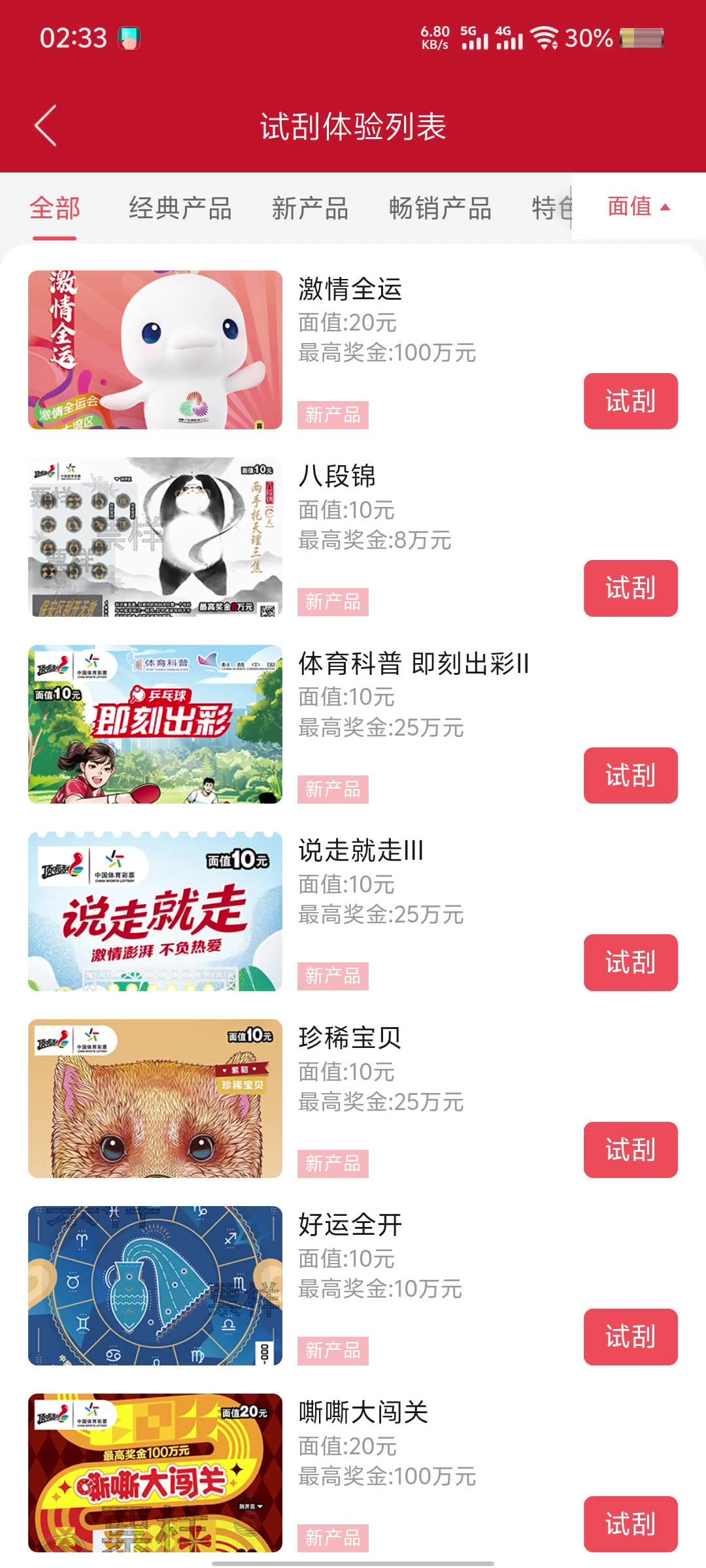Switch to the 新产品 tab
Viewport: 706px width, 1568px height.
310,208
